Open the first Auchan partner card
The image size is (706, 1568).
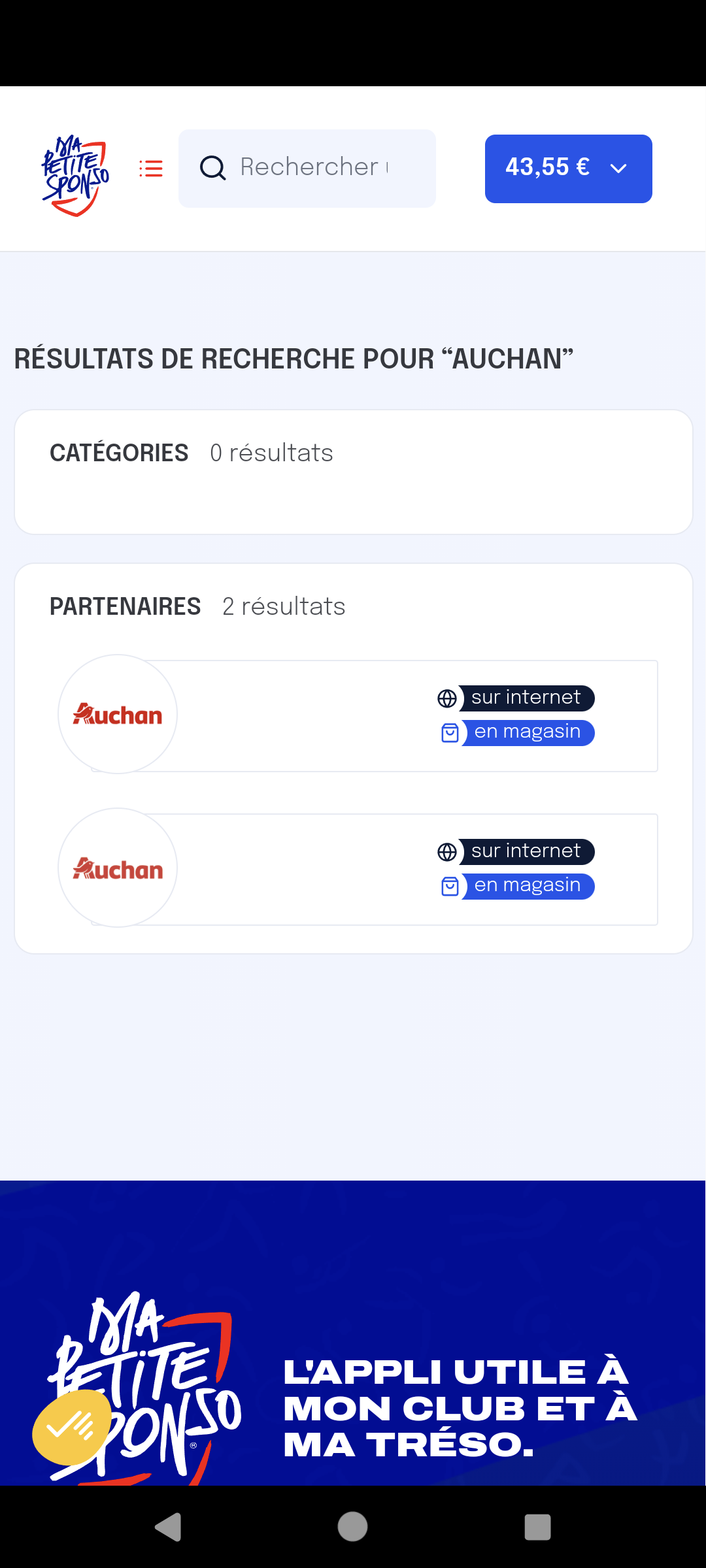tap(358, 715)
